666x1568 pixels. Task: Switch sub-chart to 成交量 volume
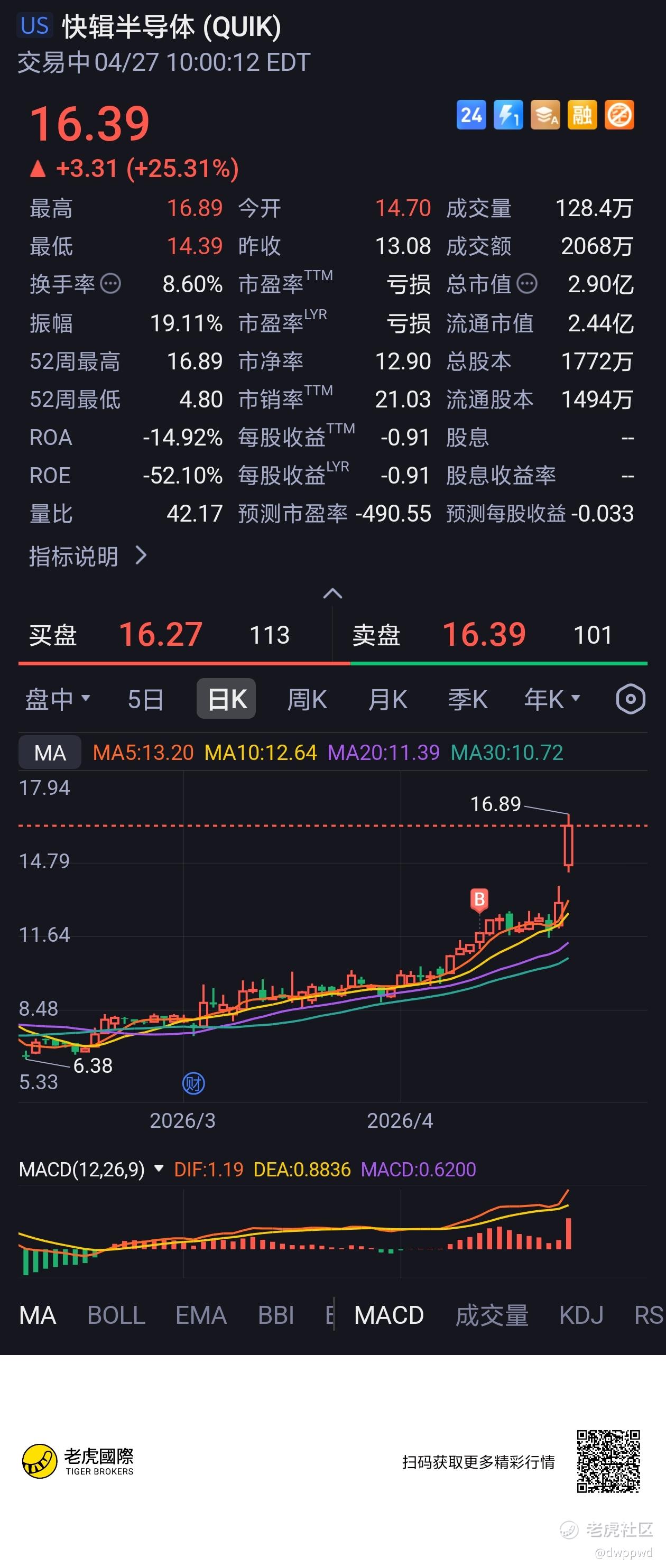492,1315
